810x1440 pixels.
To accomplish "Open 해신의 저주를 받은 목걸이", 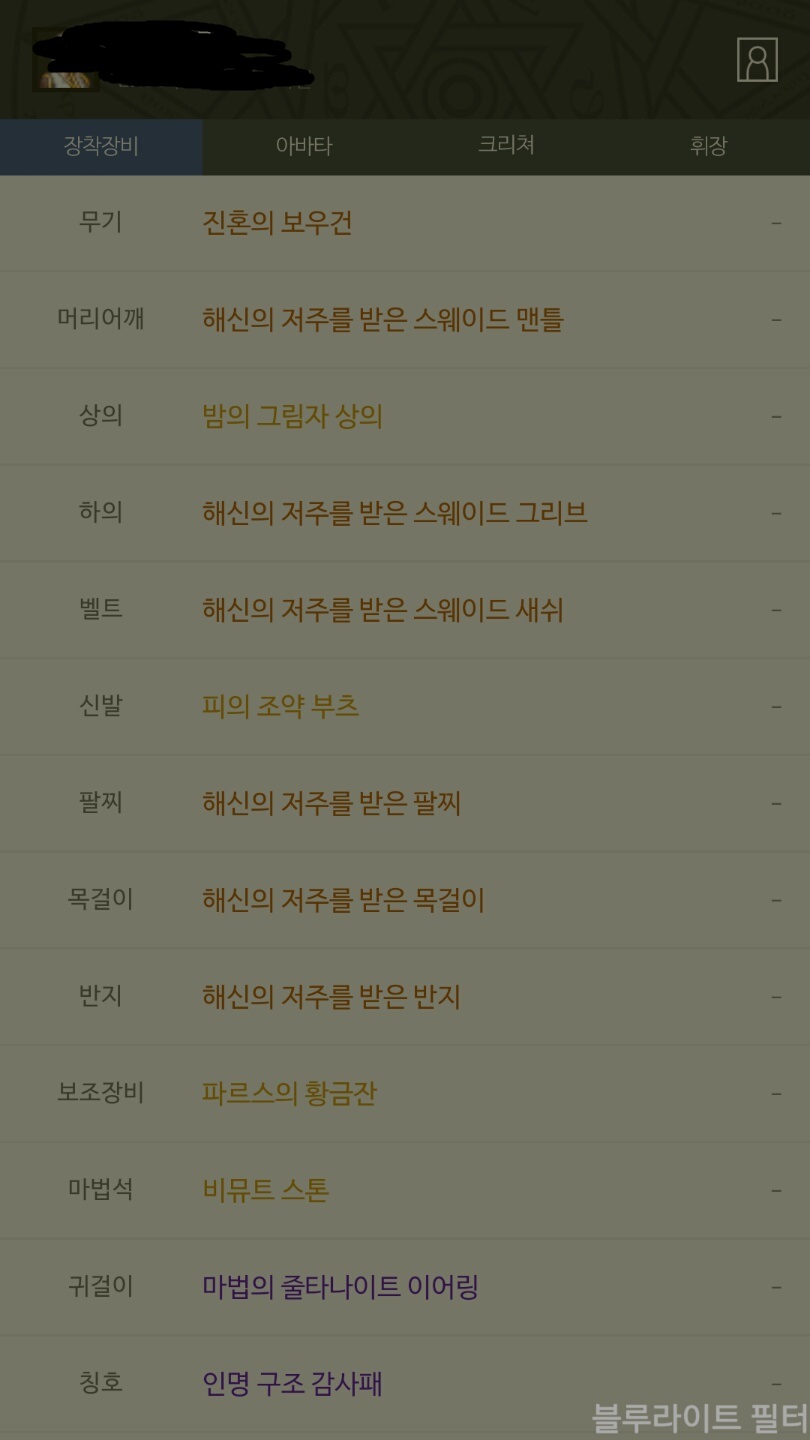I will point(344,900).
